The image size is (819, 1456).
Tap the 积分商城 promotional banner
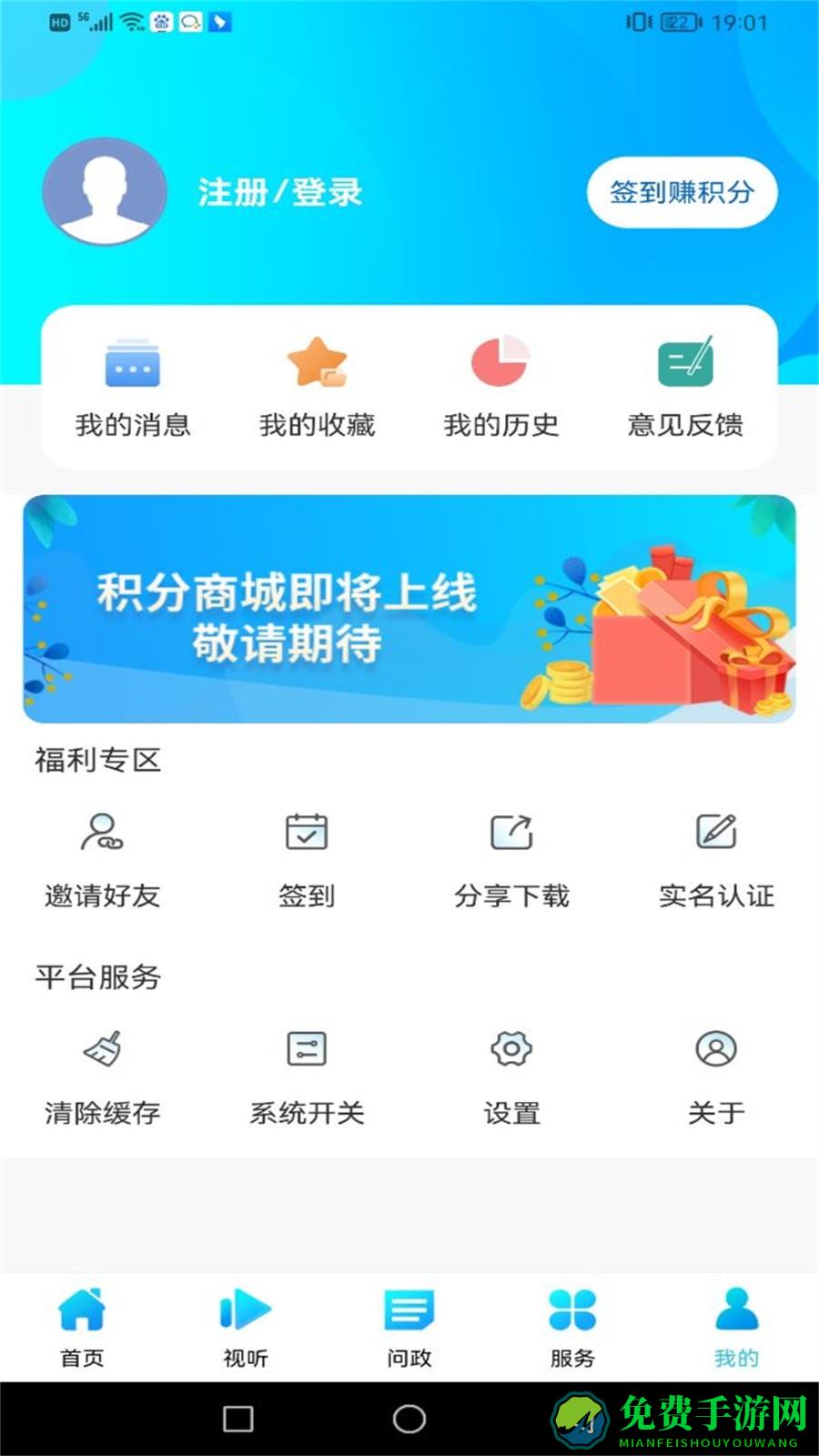pos(409,605)
